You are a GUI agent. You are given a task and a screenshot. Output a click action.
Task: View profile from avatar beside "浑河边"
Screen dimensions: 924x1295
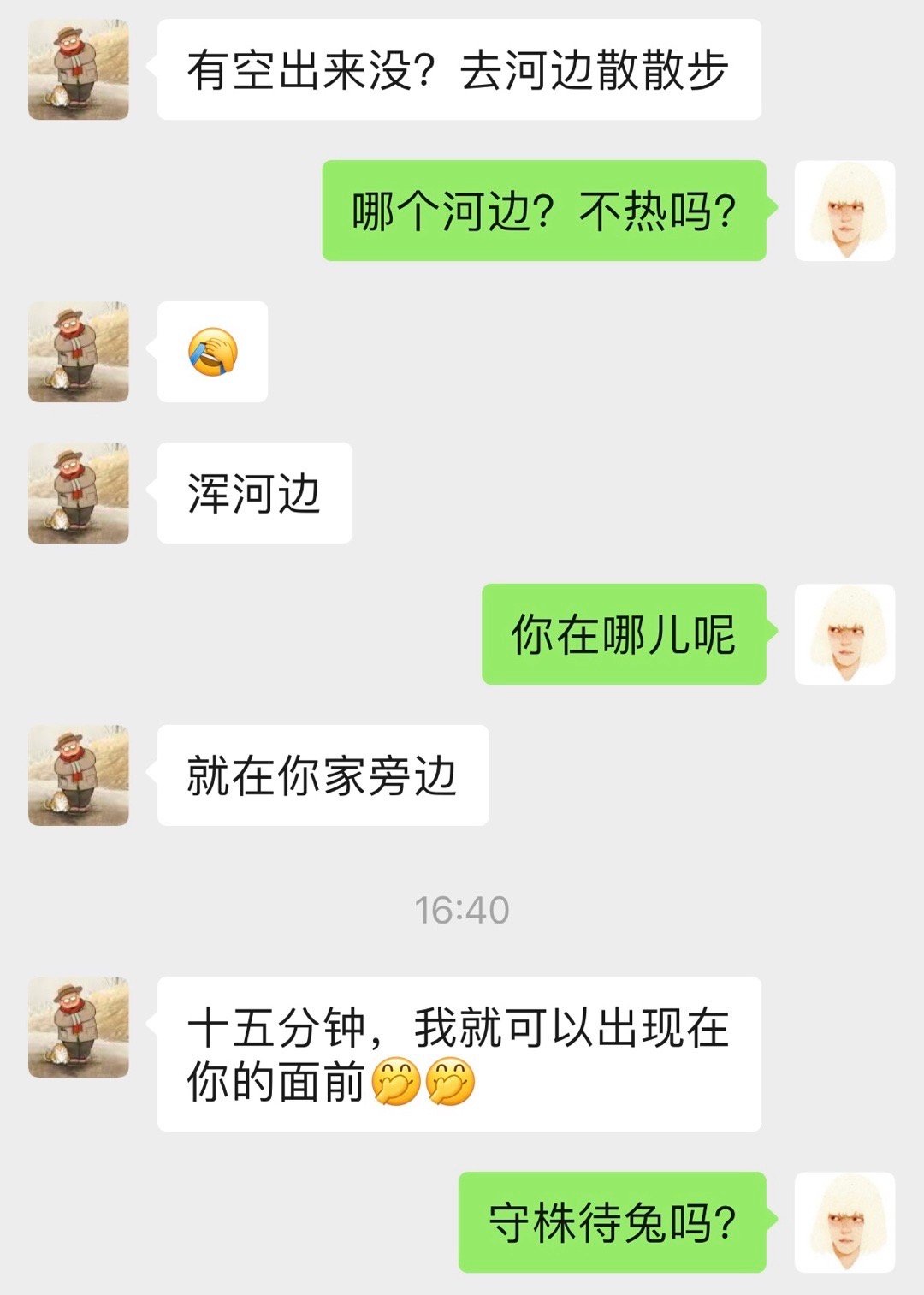click(x=79, y=493)
